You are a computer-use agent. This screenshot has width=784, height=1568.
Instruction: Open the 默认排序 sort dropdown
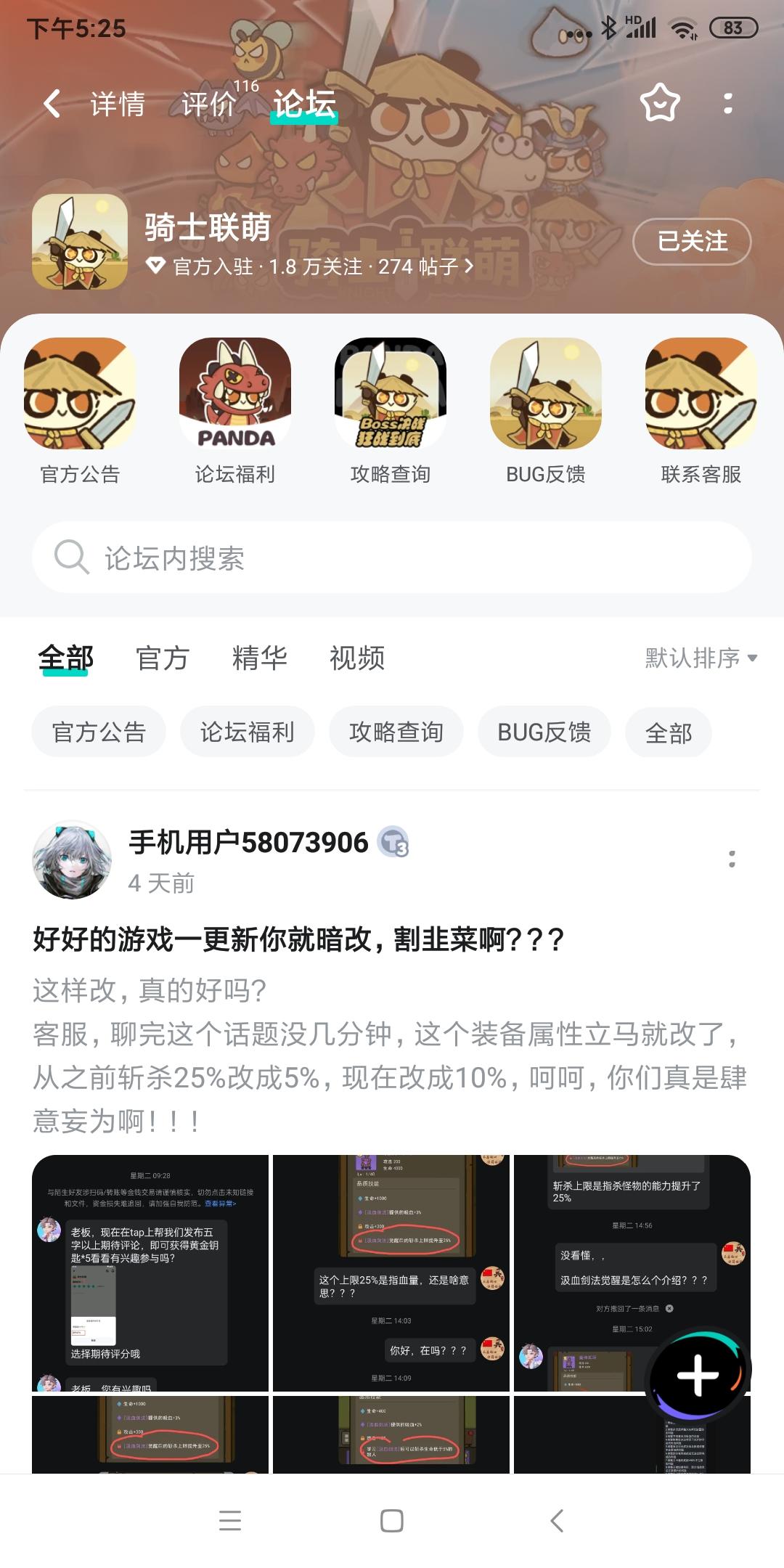tap(693, 658)
